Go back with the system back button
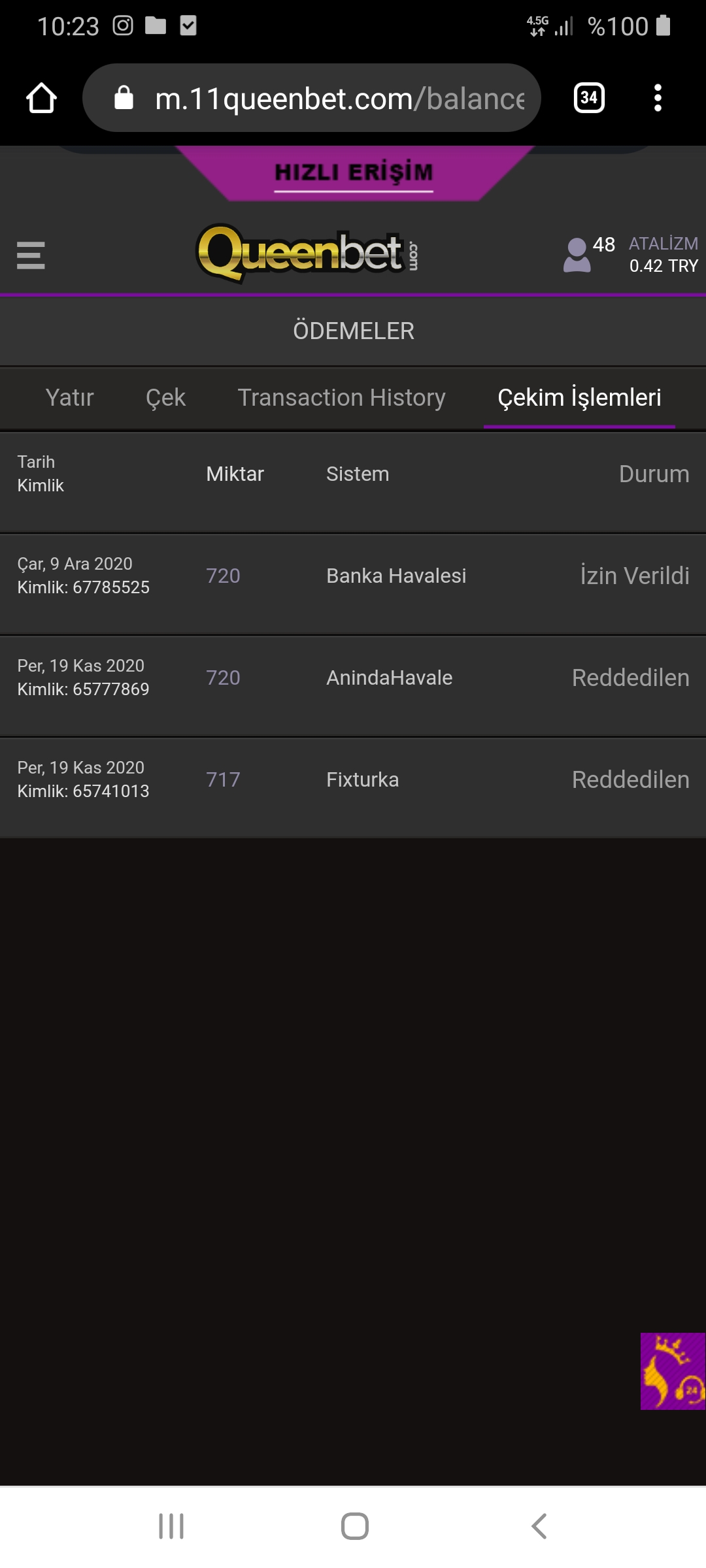This screenshot has height=1568, width=706. pyautogui.click(x=539, y=1527)
